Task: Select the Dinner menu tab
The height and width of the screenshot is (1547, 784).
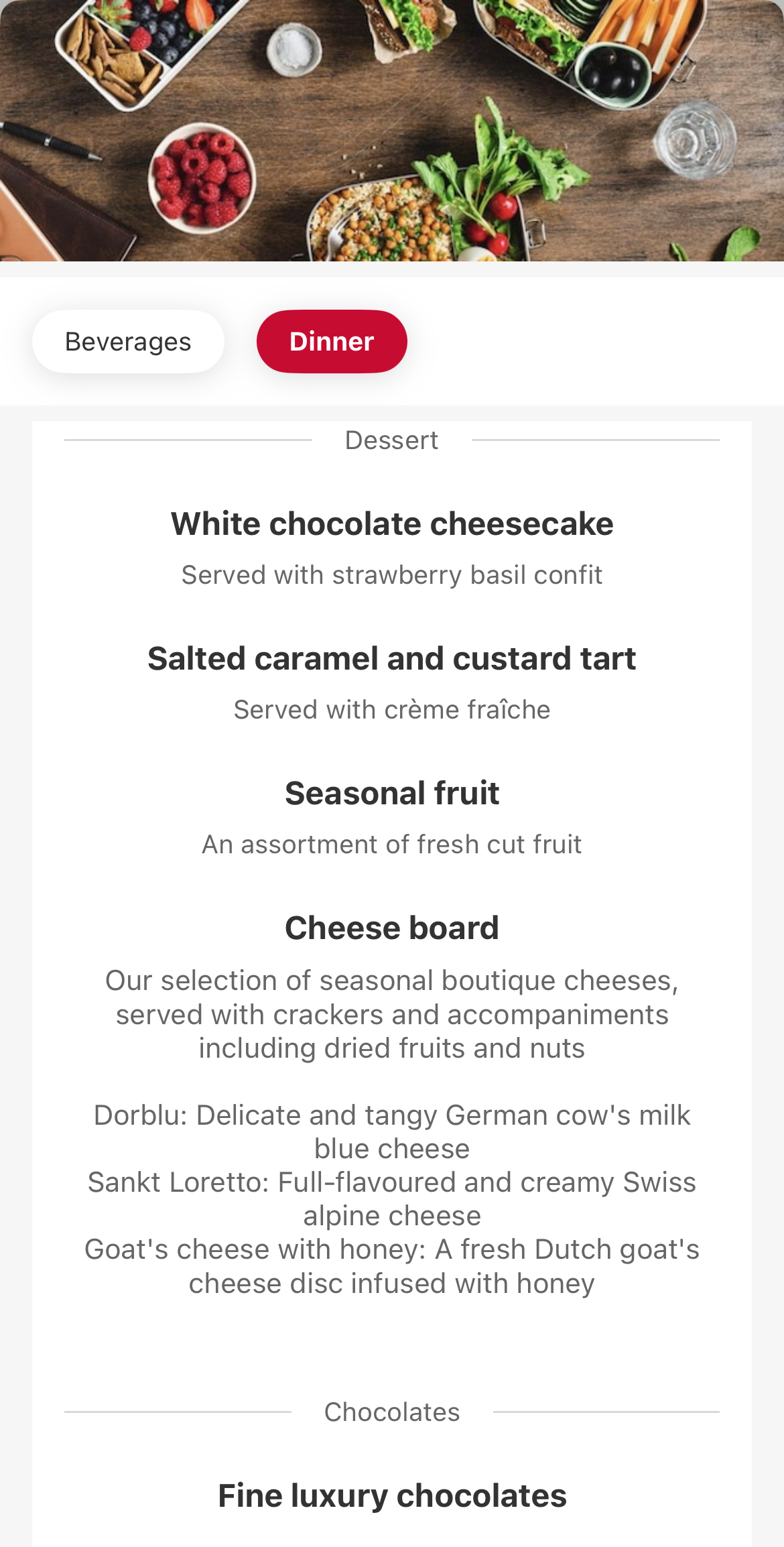Action: pyautogui.click(x=332, y=341)
